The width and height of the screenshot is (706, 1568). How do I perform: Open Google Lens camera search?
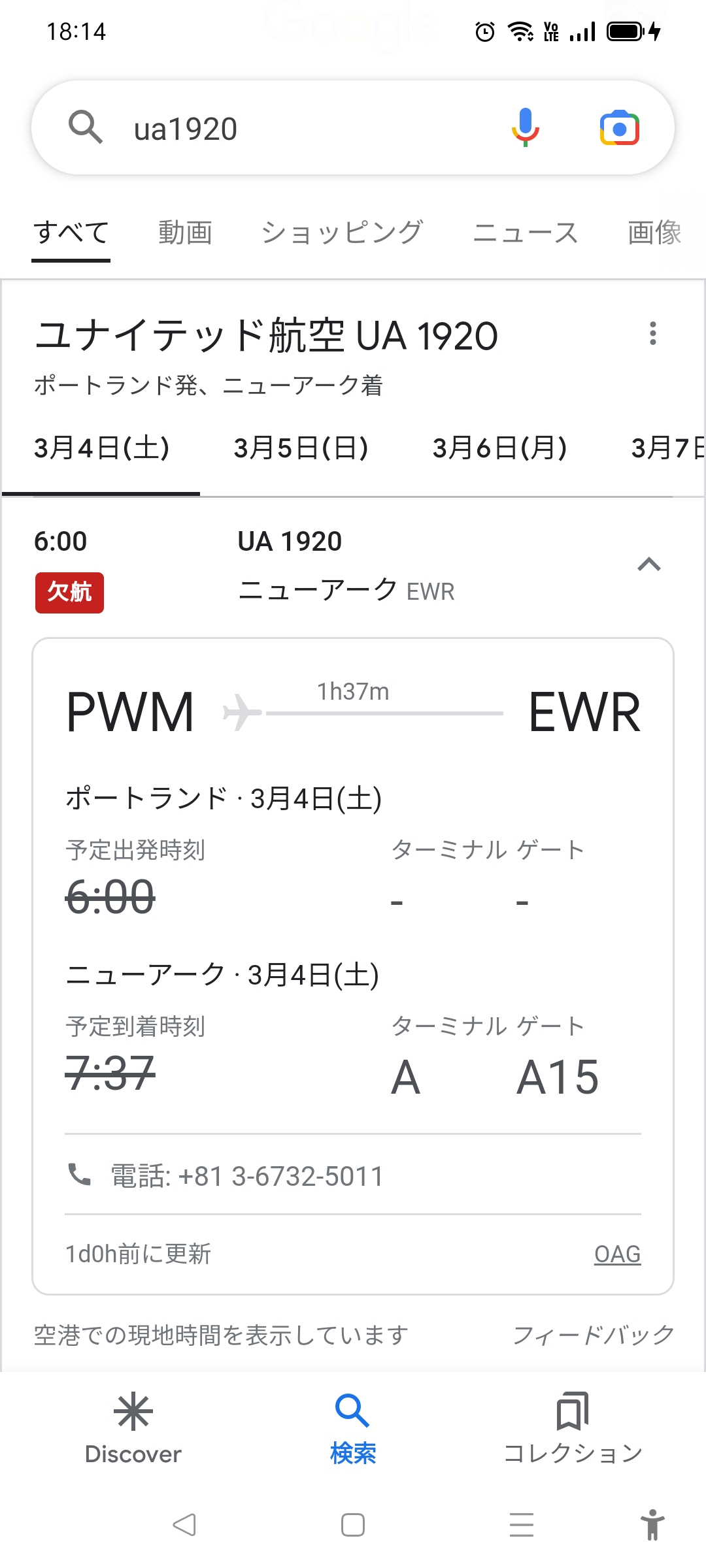(619, 127)
